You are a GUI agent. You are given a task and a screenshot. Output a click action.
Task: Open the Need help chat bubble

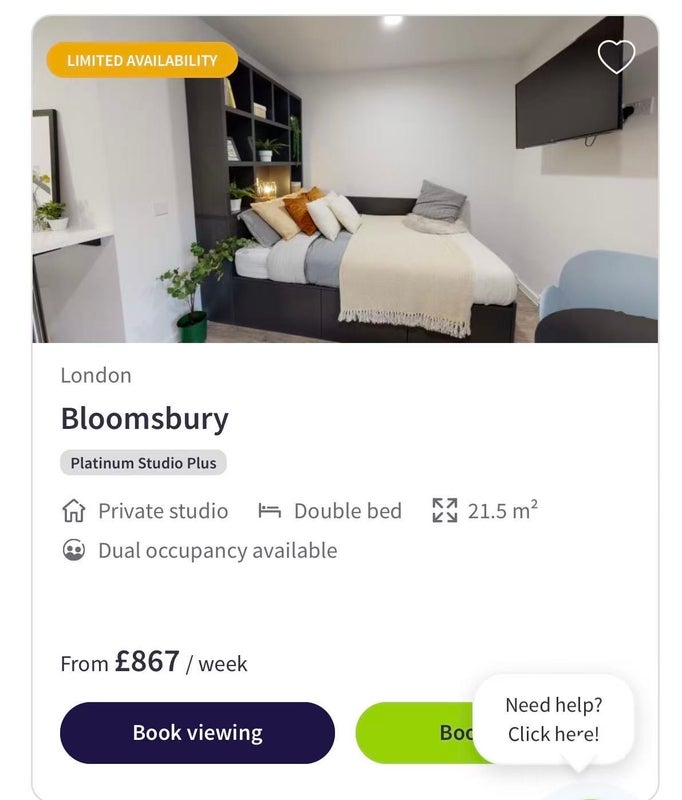point(553,720)
